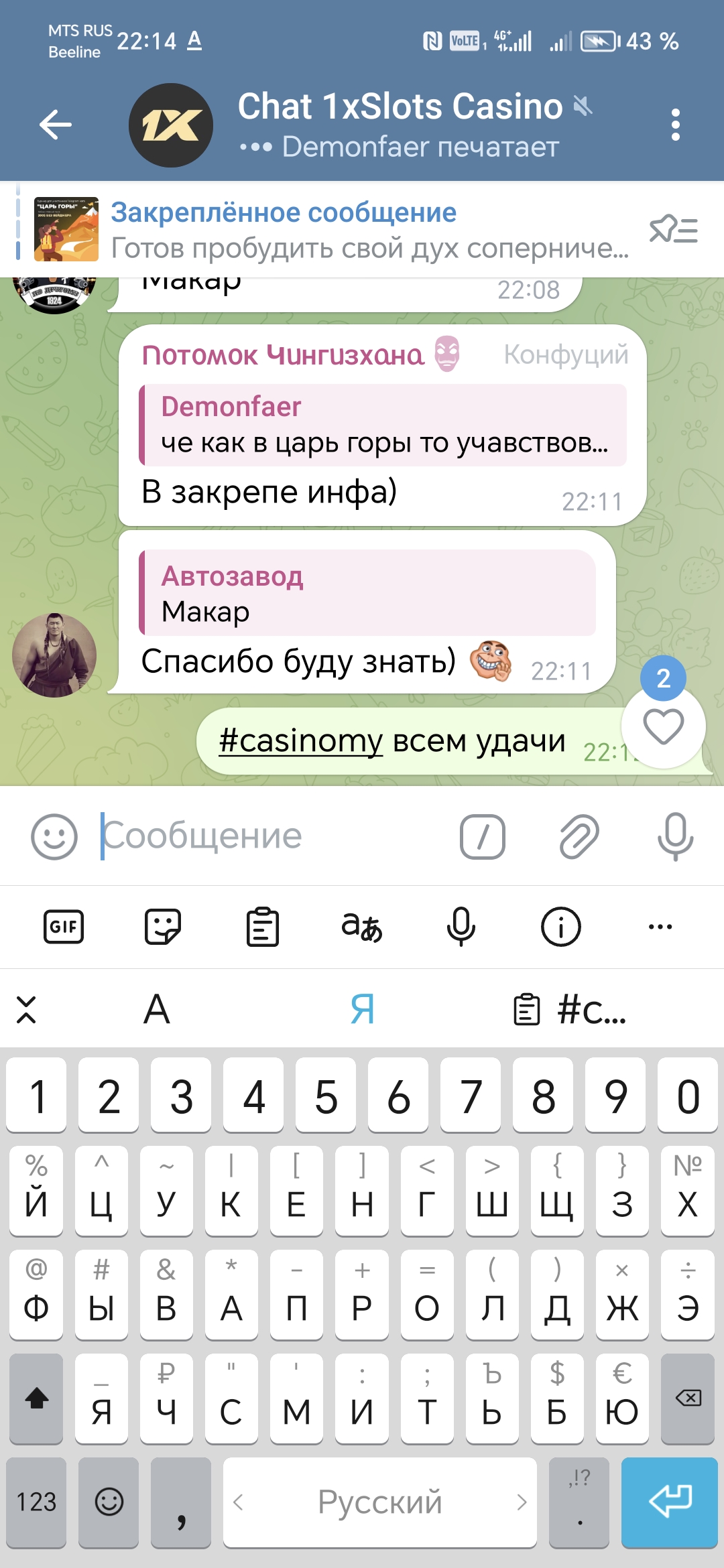Tap the keyboard backspace key
Image resolution: width=724 pixels, height=1568 pixels.
[688, 1398]
